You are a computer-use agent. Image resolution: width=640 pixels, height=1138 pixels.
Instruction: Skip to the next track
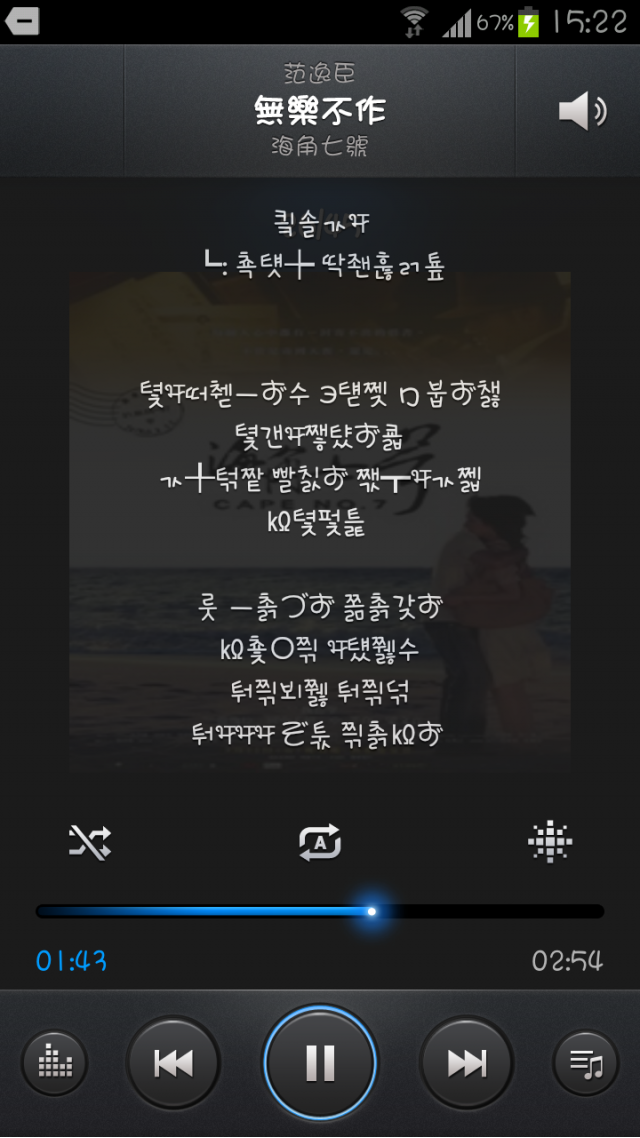(466, 1063)
